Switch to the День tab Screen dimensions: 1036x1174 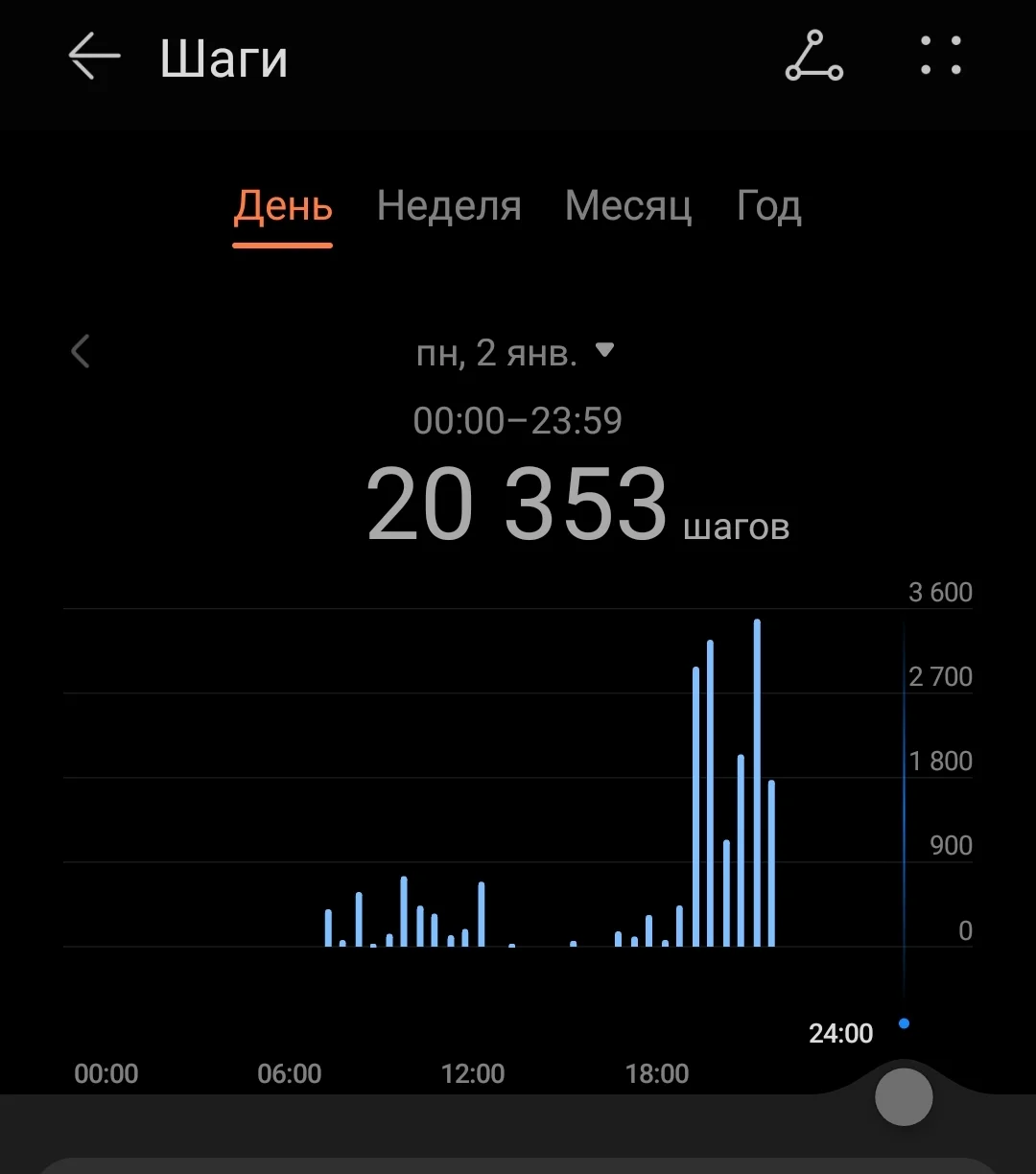[283, 206]
